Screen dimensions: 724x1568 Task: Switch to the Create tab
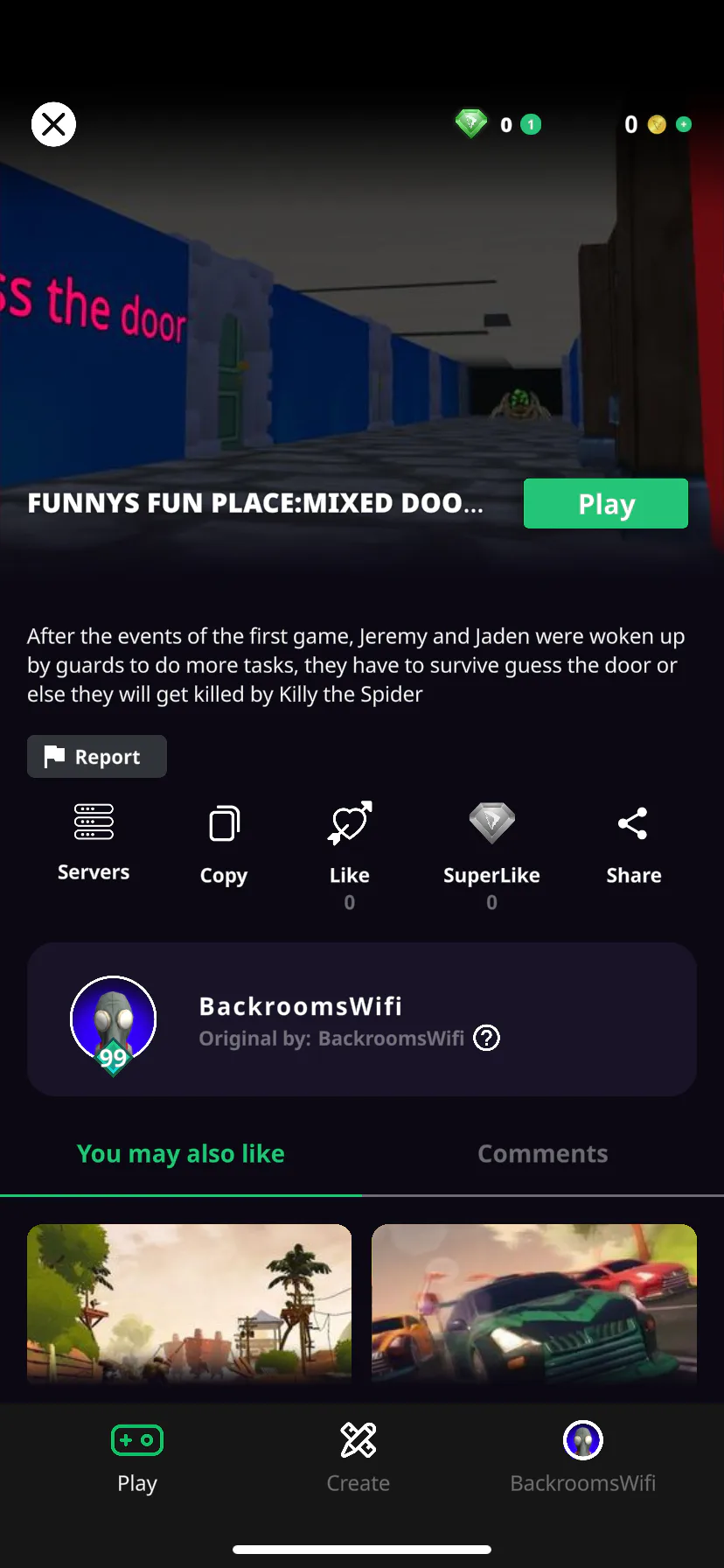[359, 1459]
